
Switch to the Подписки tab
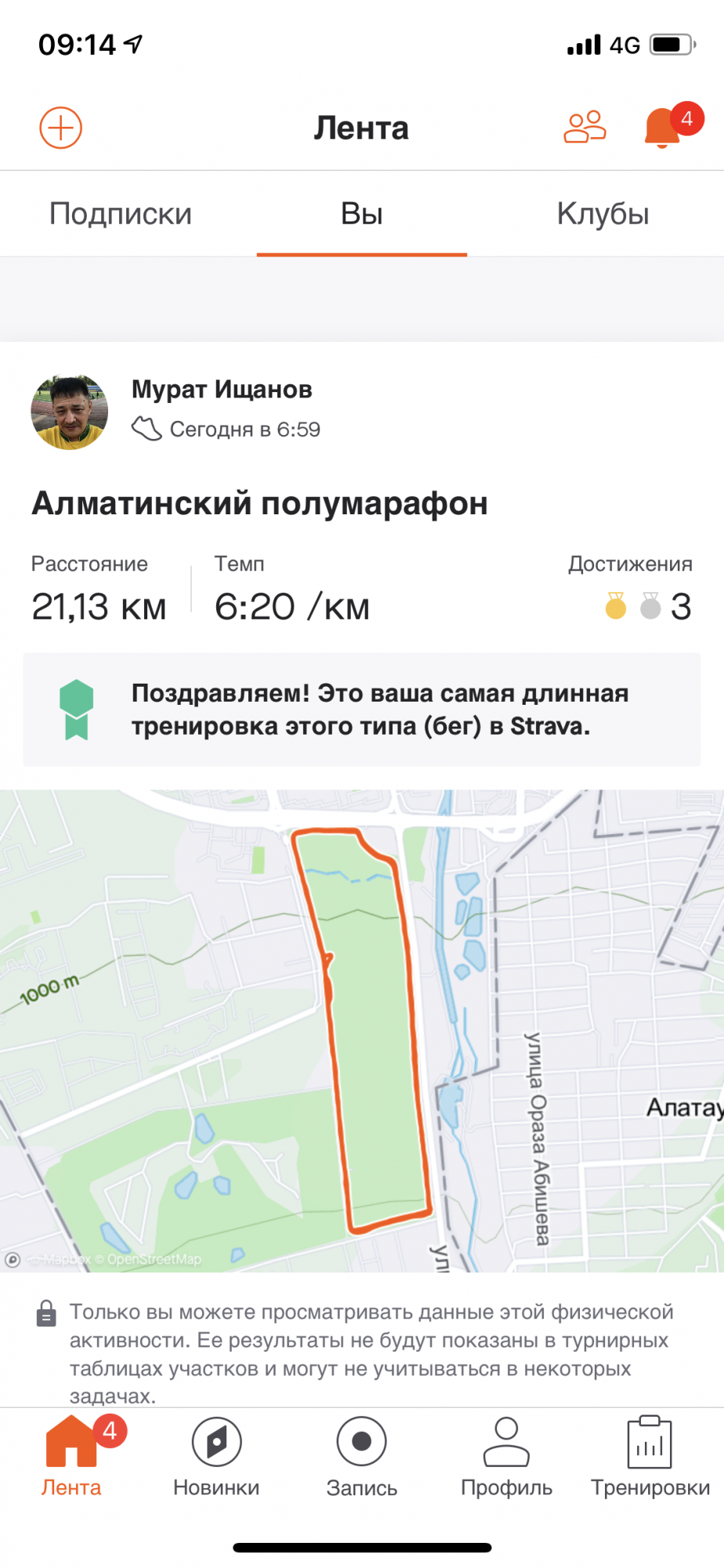tap(121, 214)
